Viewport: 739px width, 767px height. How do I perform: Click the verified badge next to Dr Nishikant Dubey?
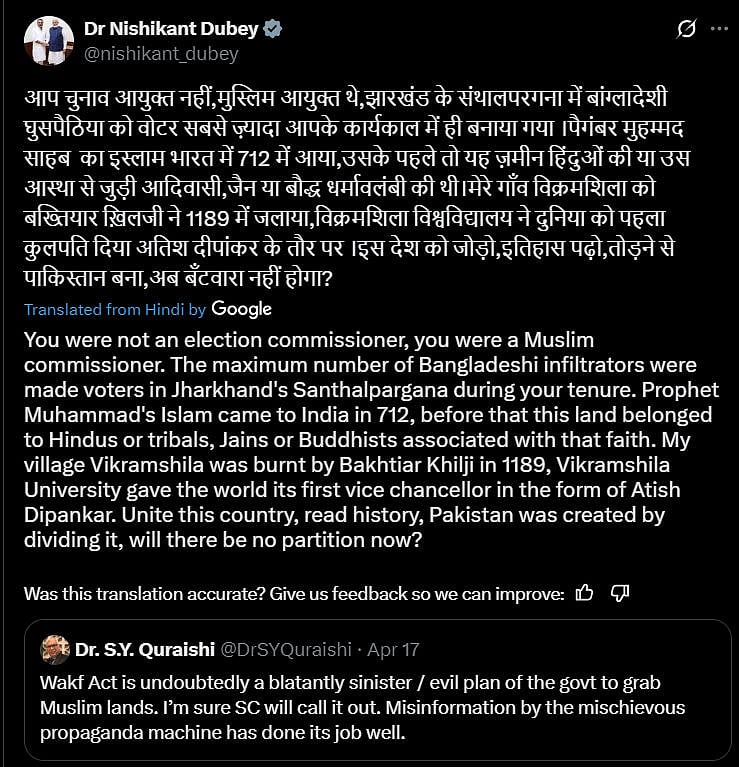click(x=272, y=28)
